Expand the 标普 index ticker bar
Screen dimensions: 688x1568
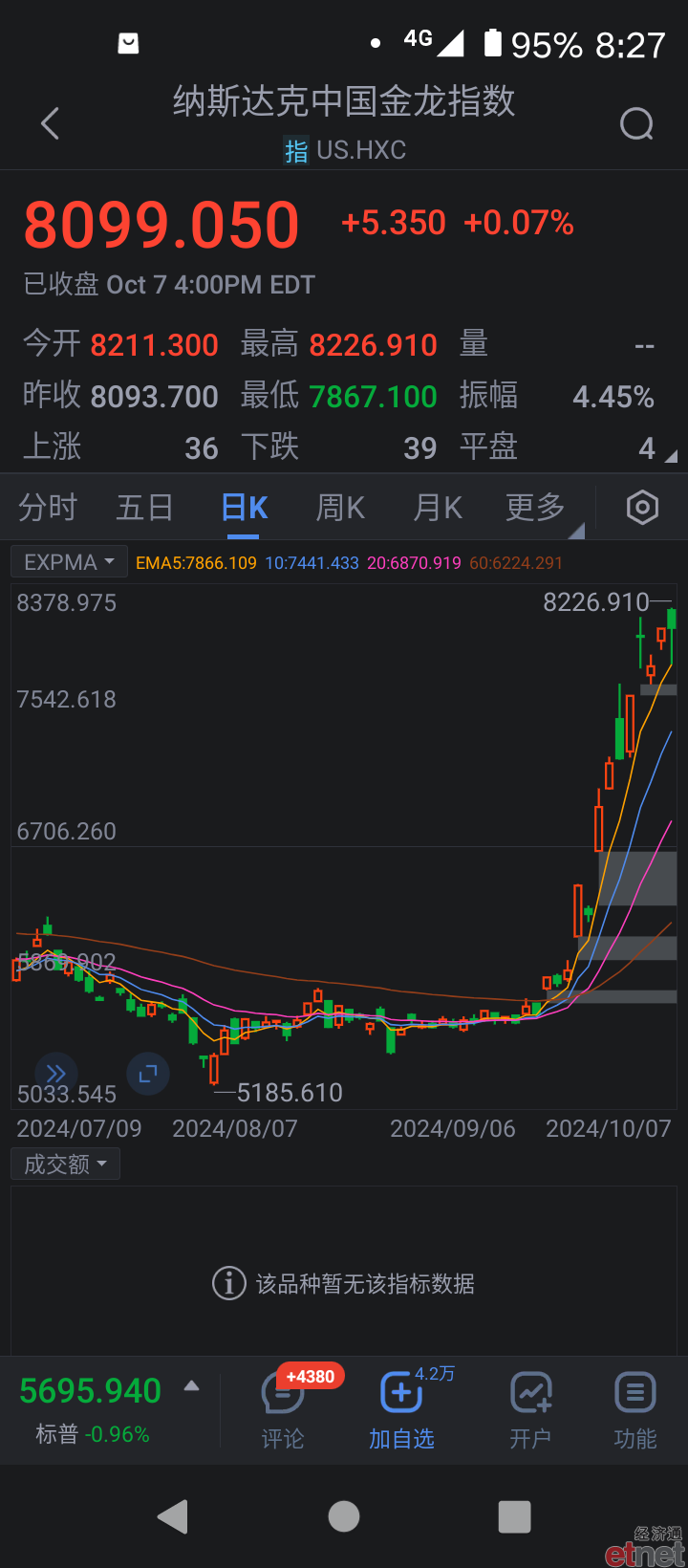tap(192, 1386)
